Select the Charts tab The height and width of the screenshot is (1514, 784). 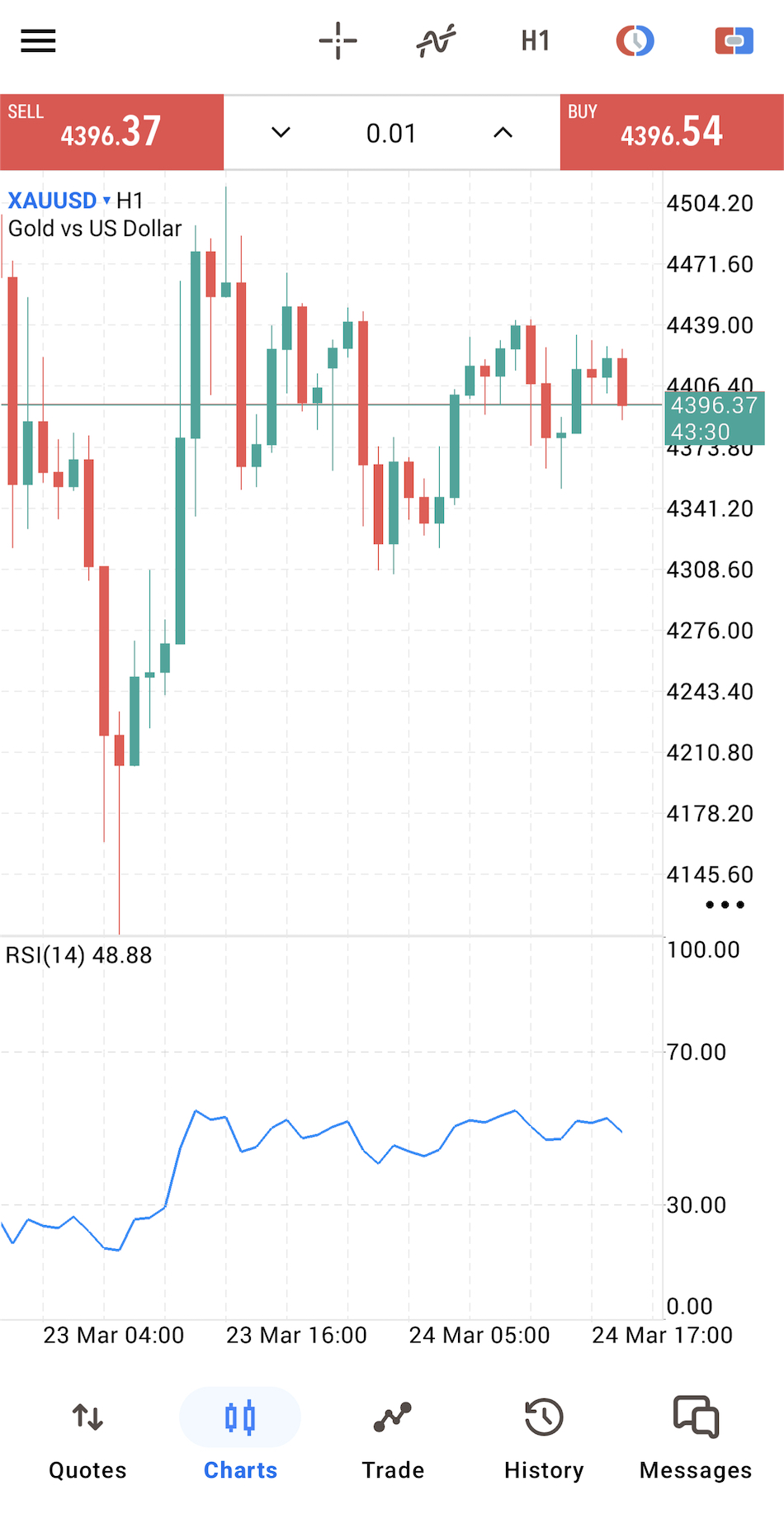(x=240, y=1436)
